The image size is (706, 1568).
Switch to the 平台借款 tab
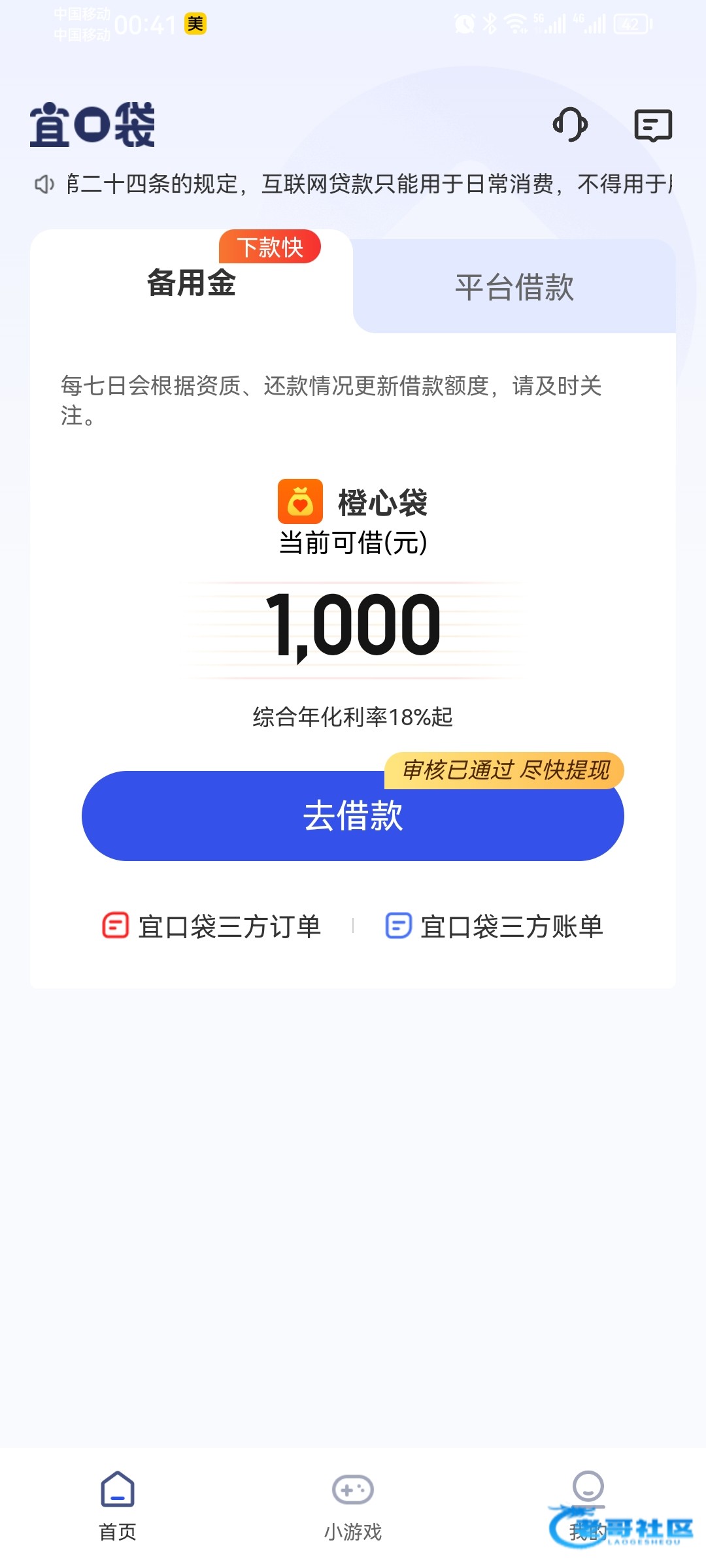(x=514, y=287)
